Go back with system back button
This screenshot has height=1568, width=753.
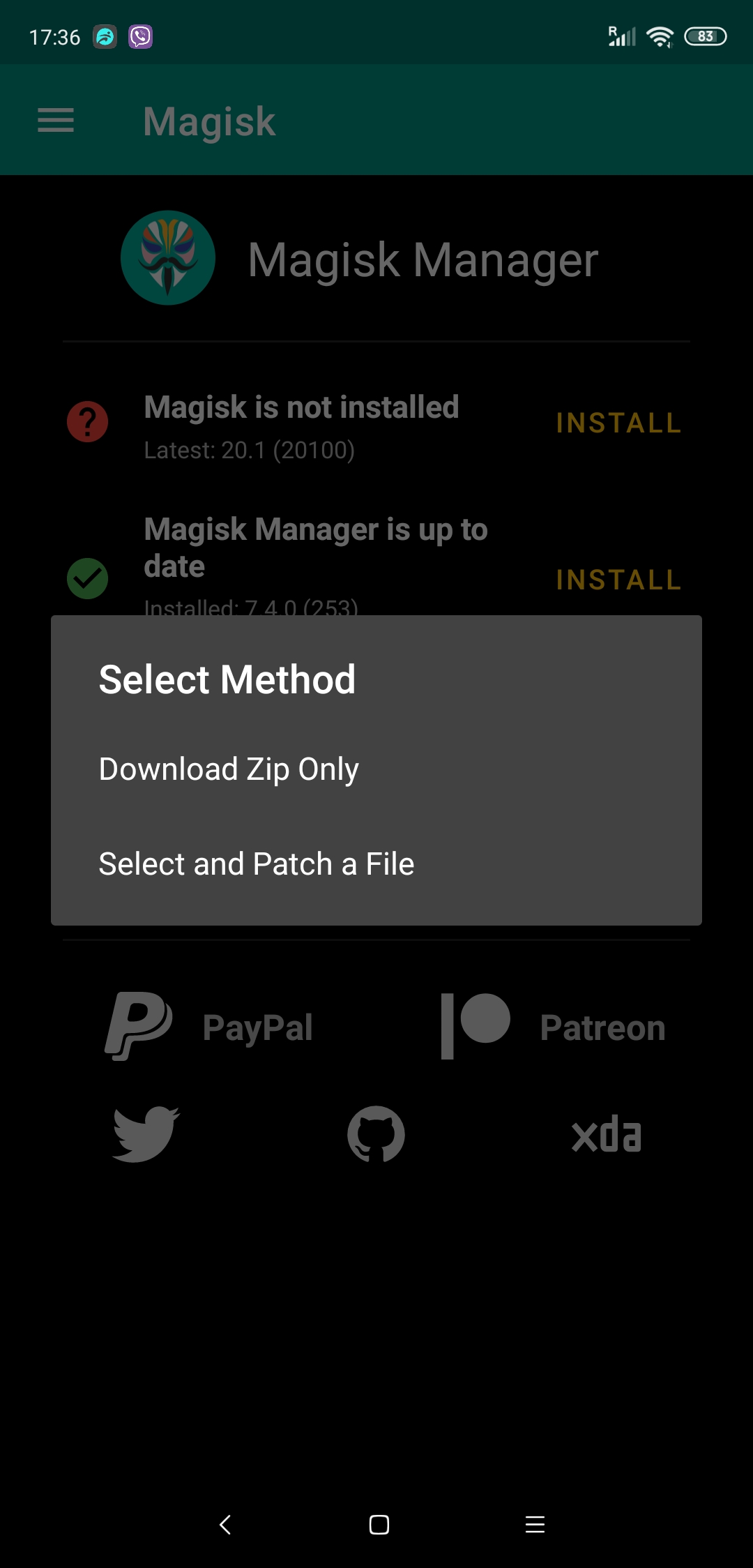click(x=225, y=1525)
